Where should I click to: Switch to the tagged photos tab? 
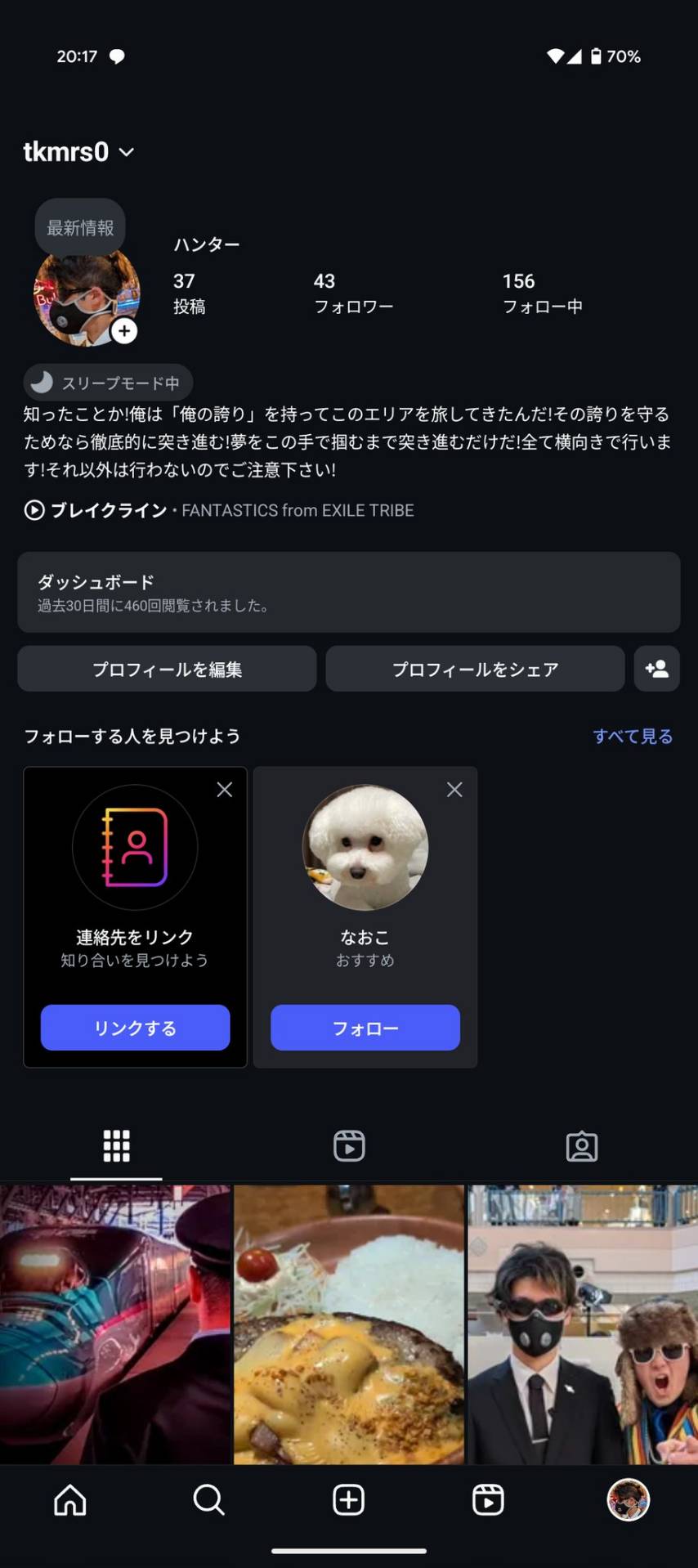[x=581, y=1145]
